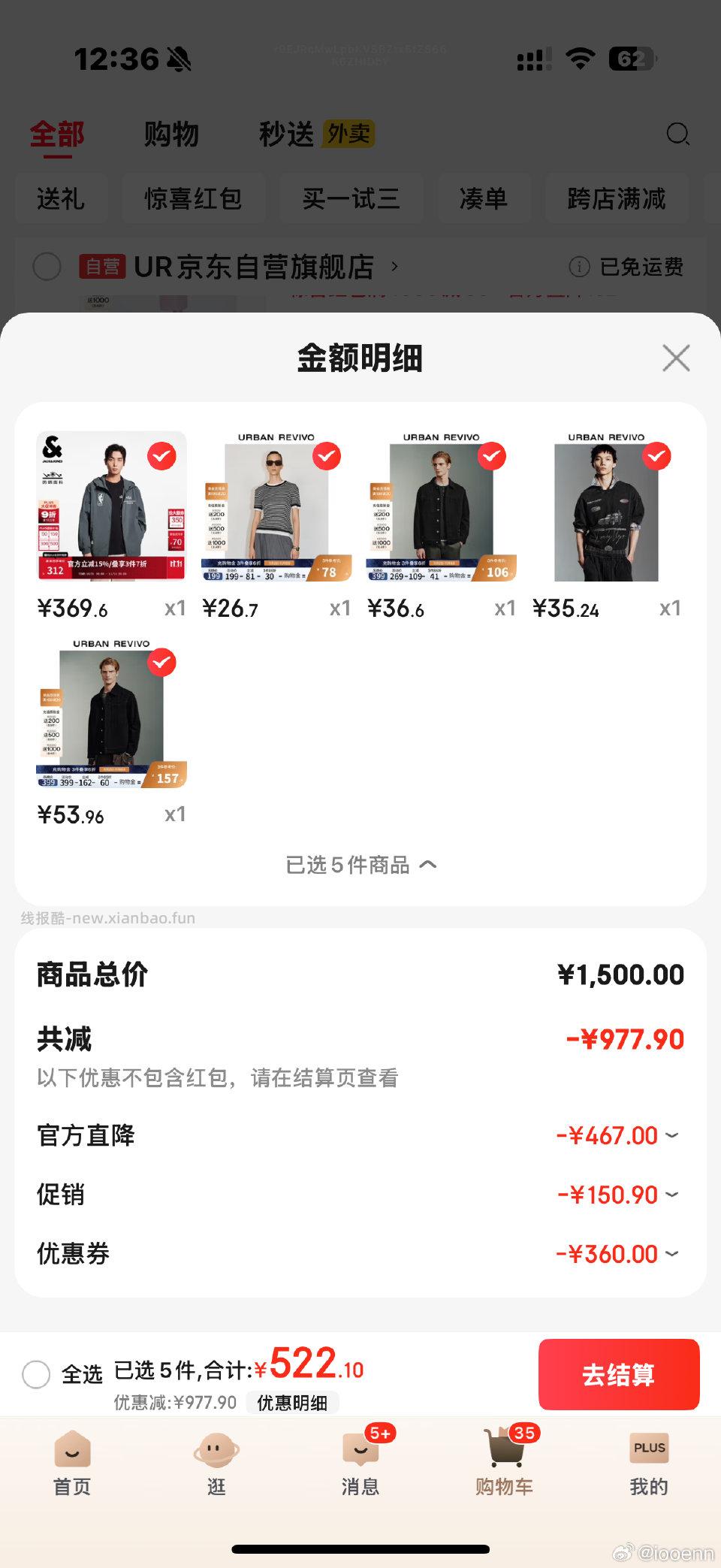Image resolution: width=721 pixels, height=1568 pixels.
Task: Deselect the ¥53.96 item checkmark
Action: tap(161, 663)
